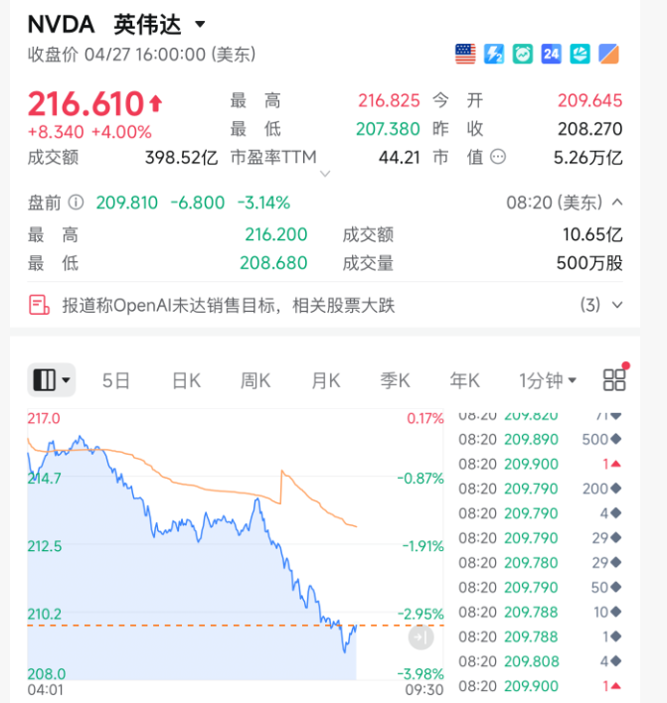Open the NVDA stock switcher dropdown
The width and height of the screenshot is (667, 703).
[x=200, y=24]
